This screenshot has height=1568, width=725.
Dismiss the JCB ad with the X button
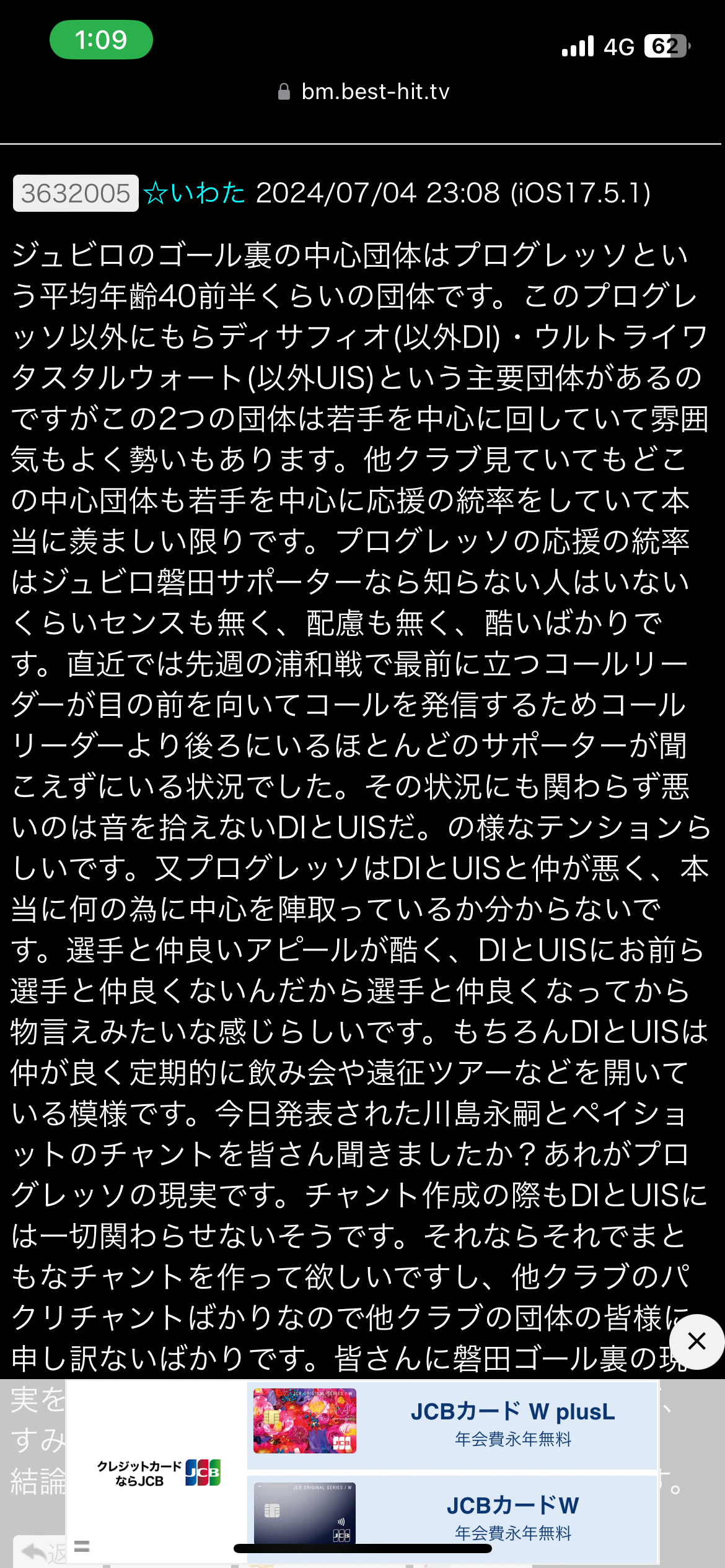[x=696, y=1341]
